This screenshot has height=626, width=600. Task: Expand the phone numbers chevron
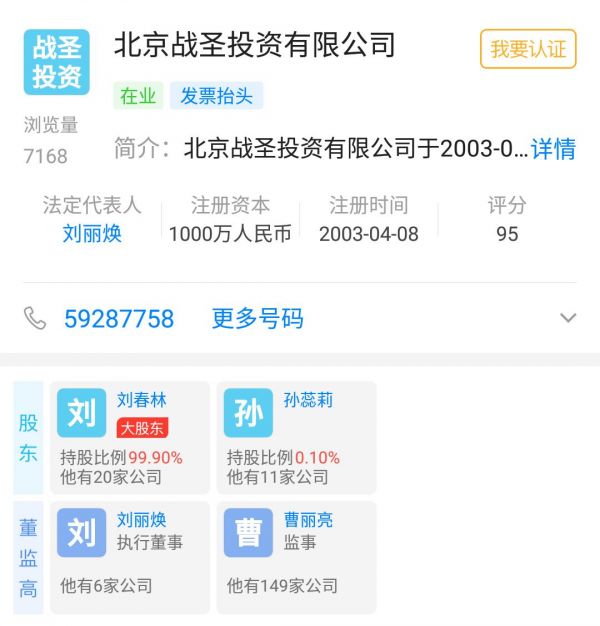[x=568, y=319]
